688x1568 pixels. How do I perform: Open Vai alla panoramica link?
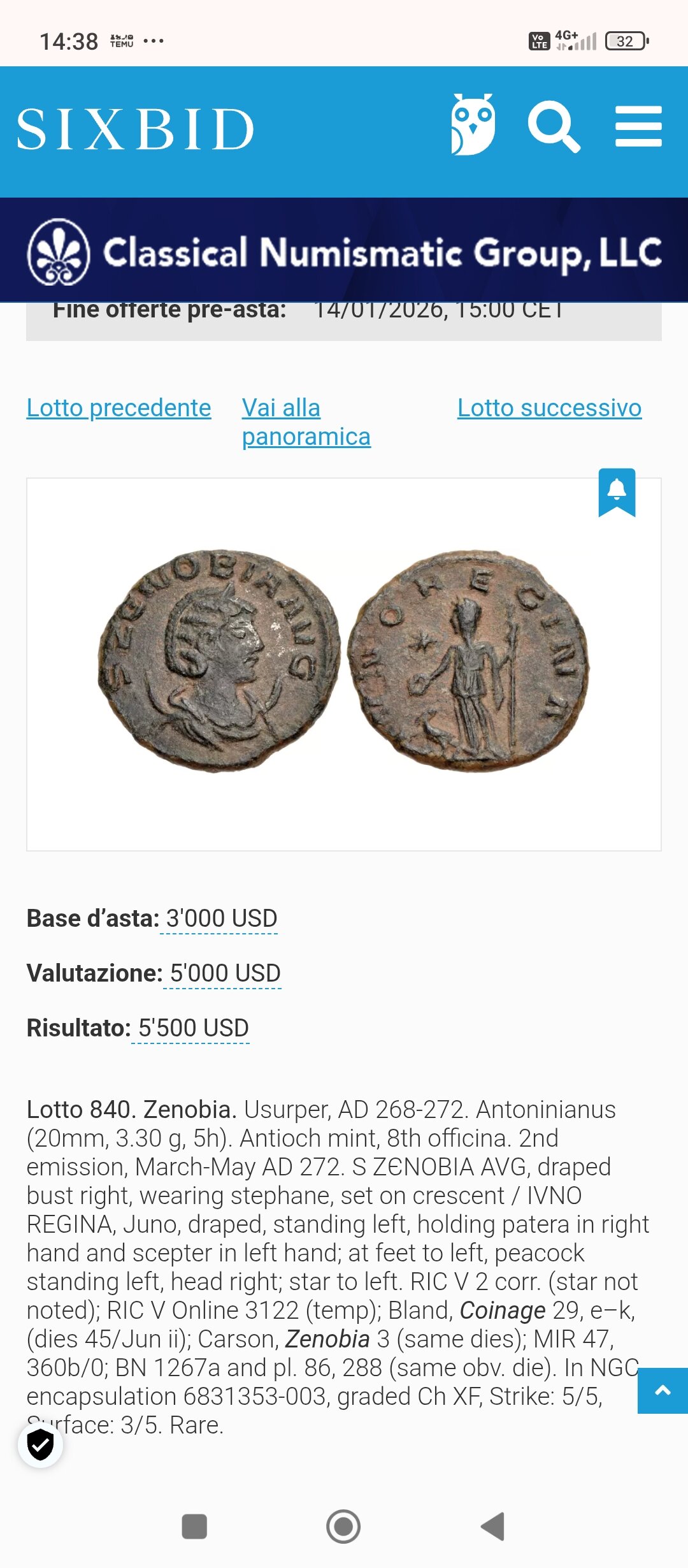[x=306, y=423]
